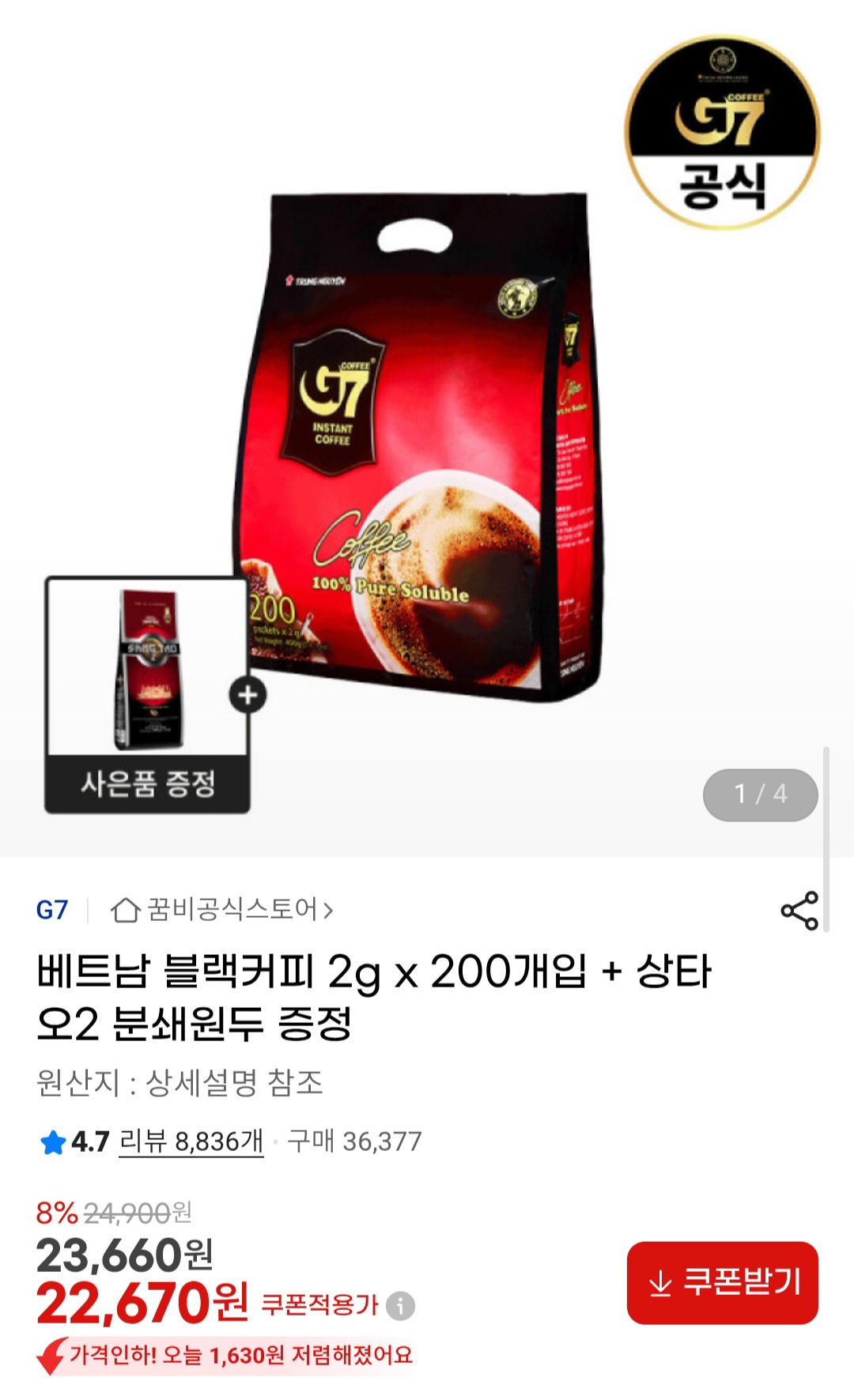Share this product

799,911
